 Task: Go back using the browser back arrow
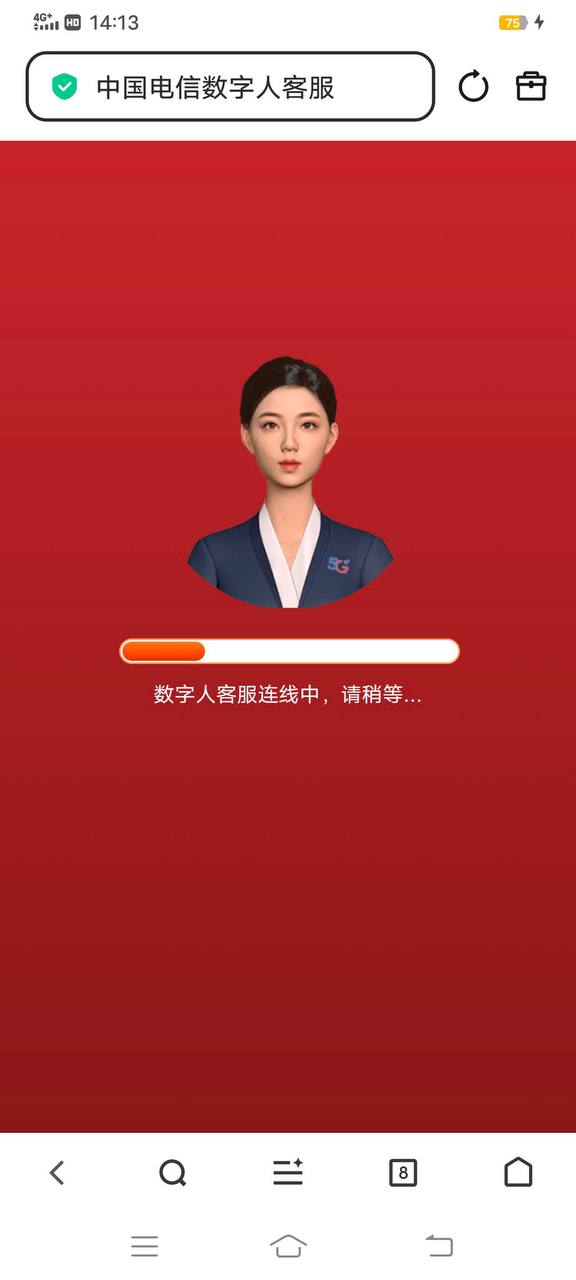click(x=57, y=1172)
